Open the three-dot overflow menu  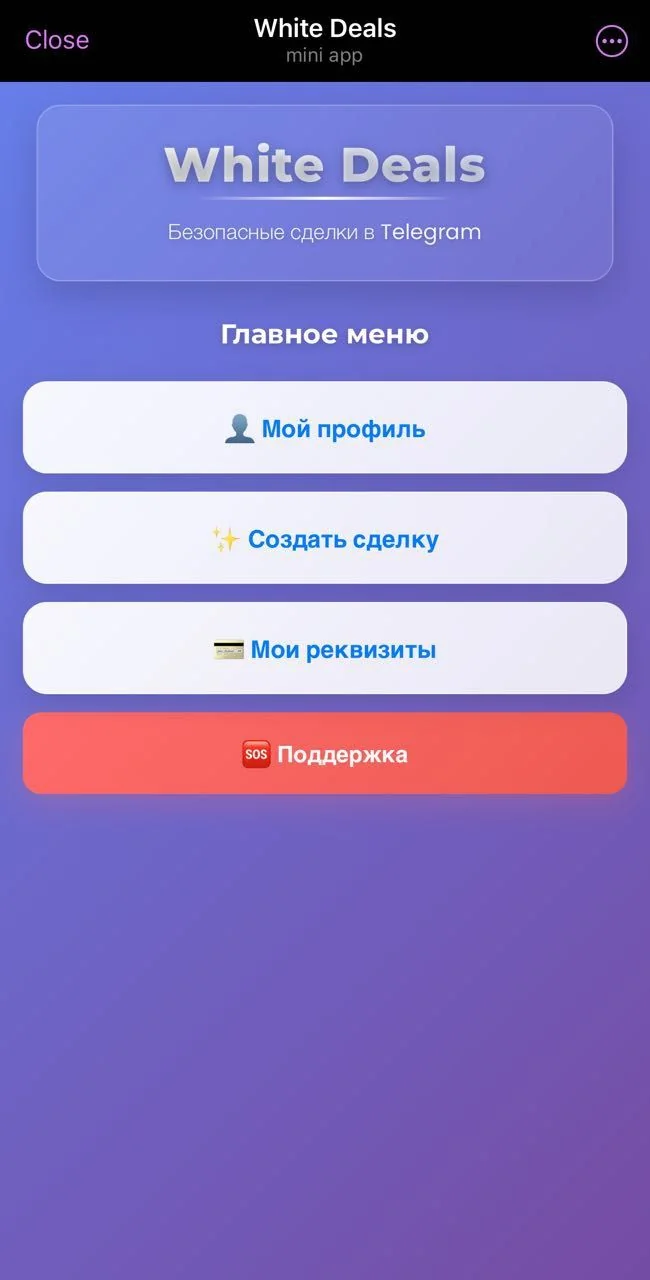pos(611,41)
